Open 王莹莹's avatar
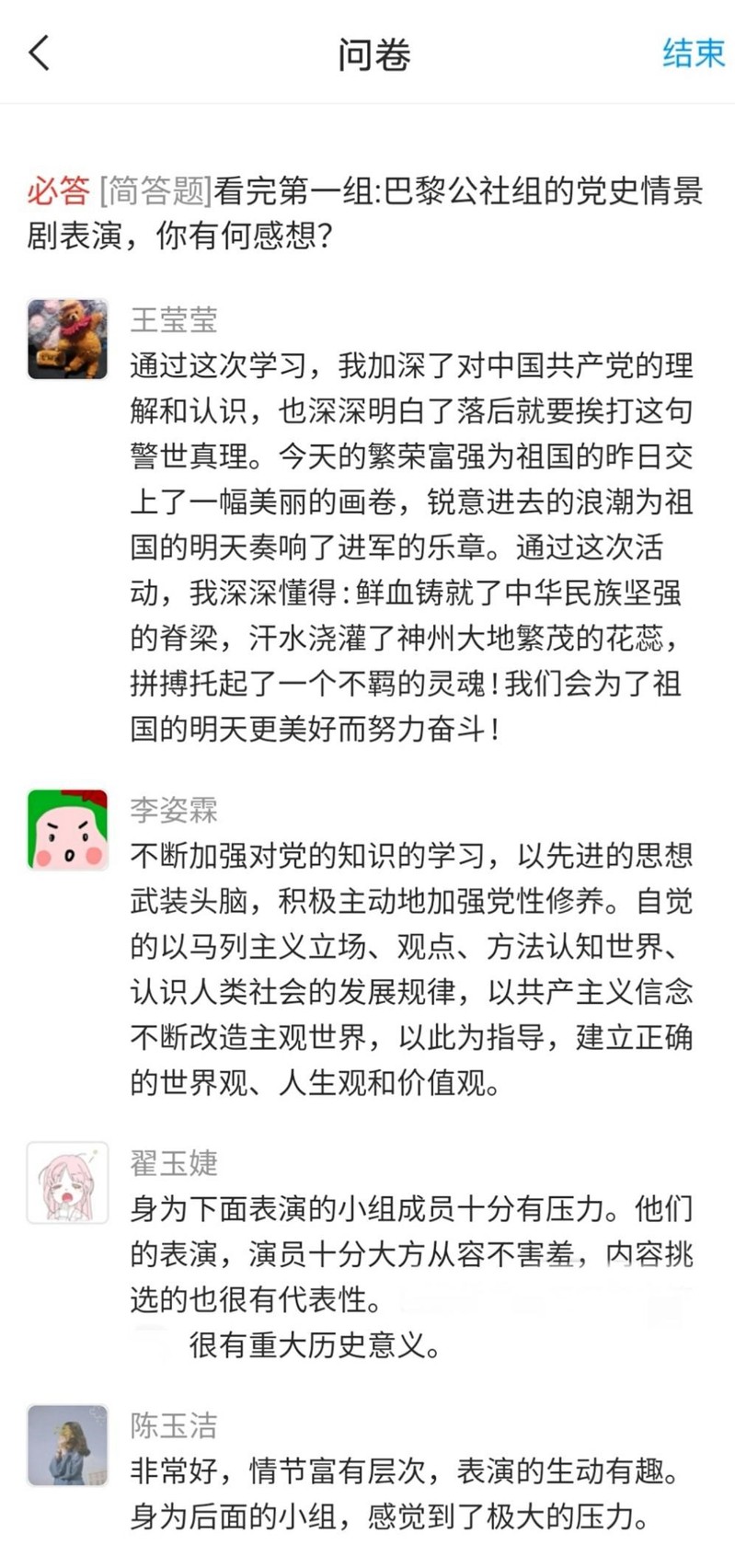Image resolution: width=735 pixels, height=1568 pixels. point(67,340)
